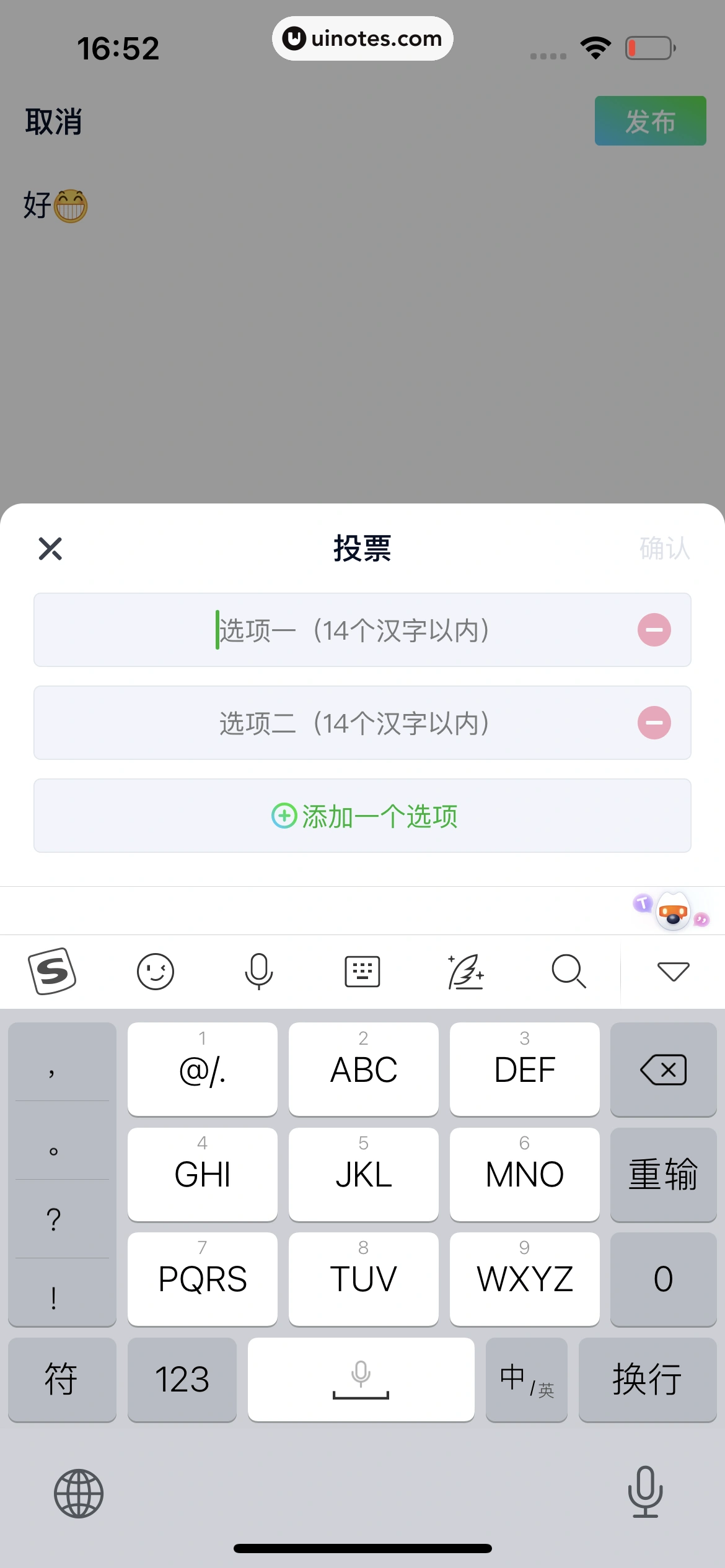Tap 确认 to confirm the poll
This screenshot has height=1568, width=725.
click(664, 549)
